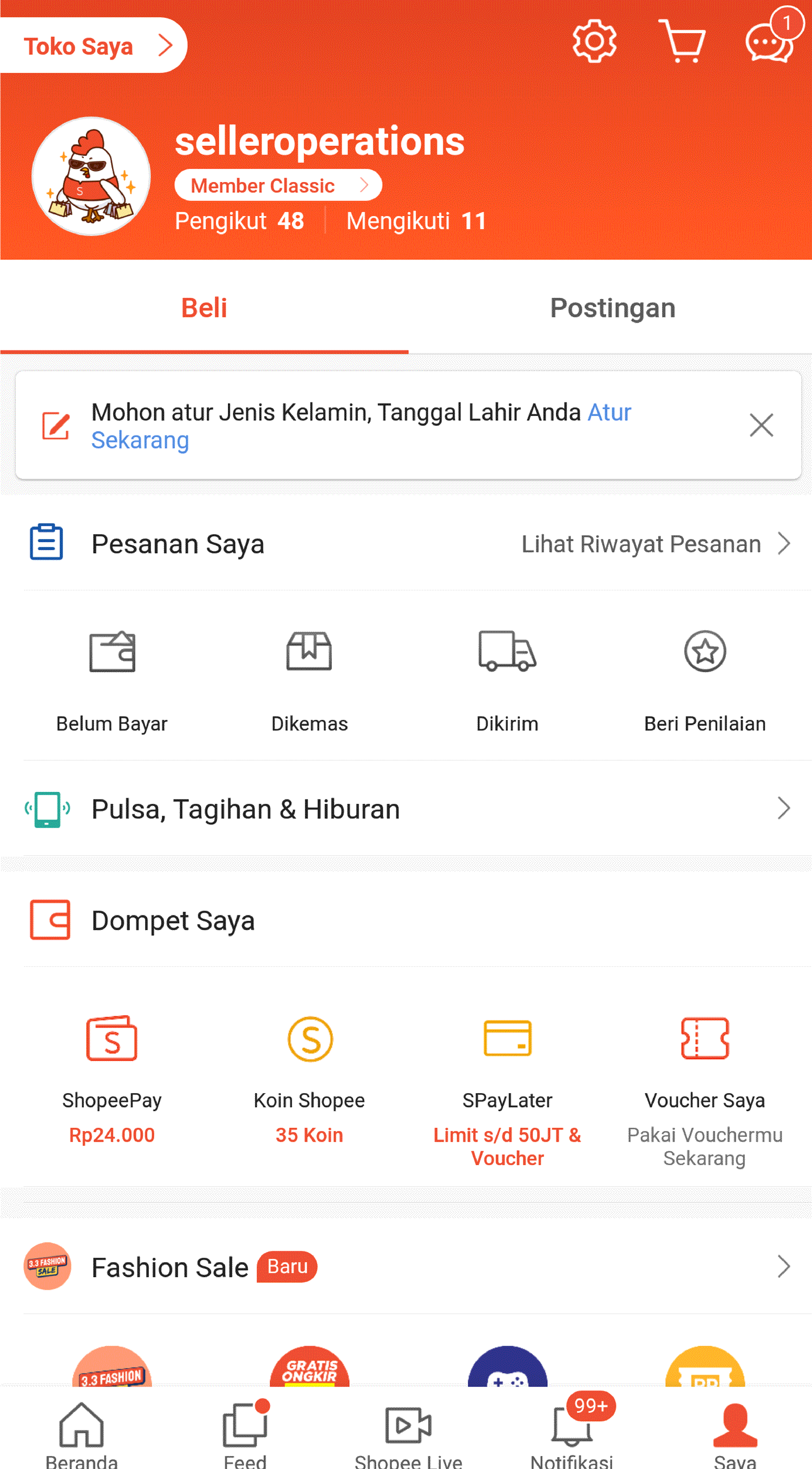Go to Toko Saya
Image resolution: width=812 pixels, height=1469 pixels.
pyautogui.click(x=94, y=45)
